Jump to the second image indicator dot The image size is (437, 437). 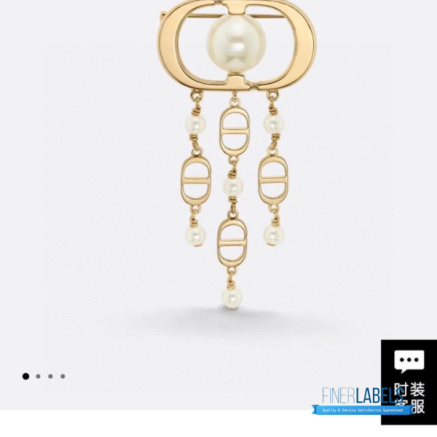pyautogui.click(x=38, y=376)
